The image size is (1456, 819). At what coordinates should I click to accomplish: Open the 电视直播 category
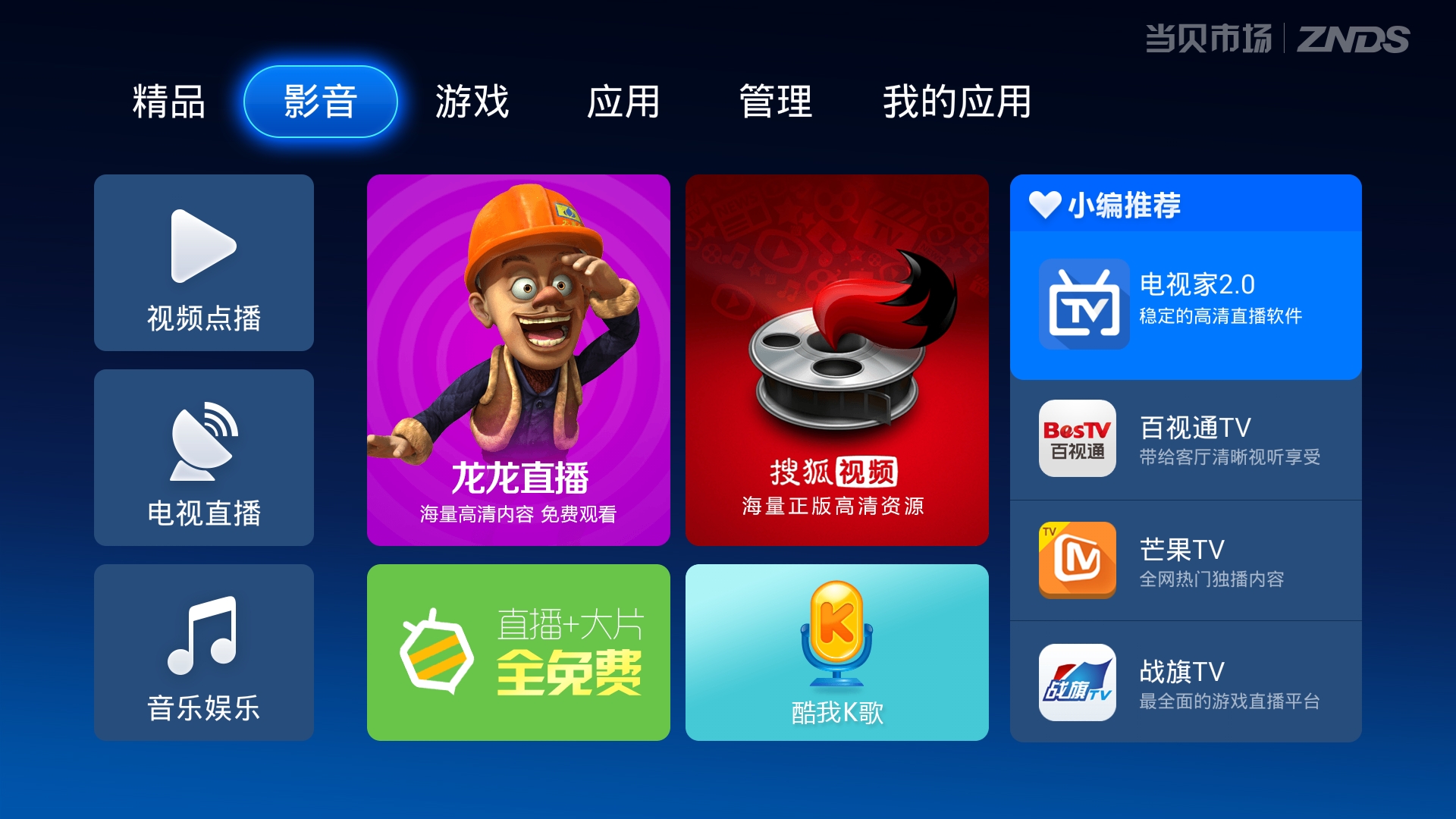(x=204, y=457)
